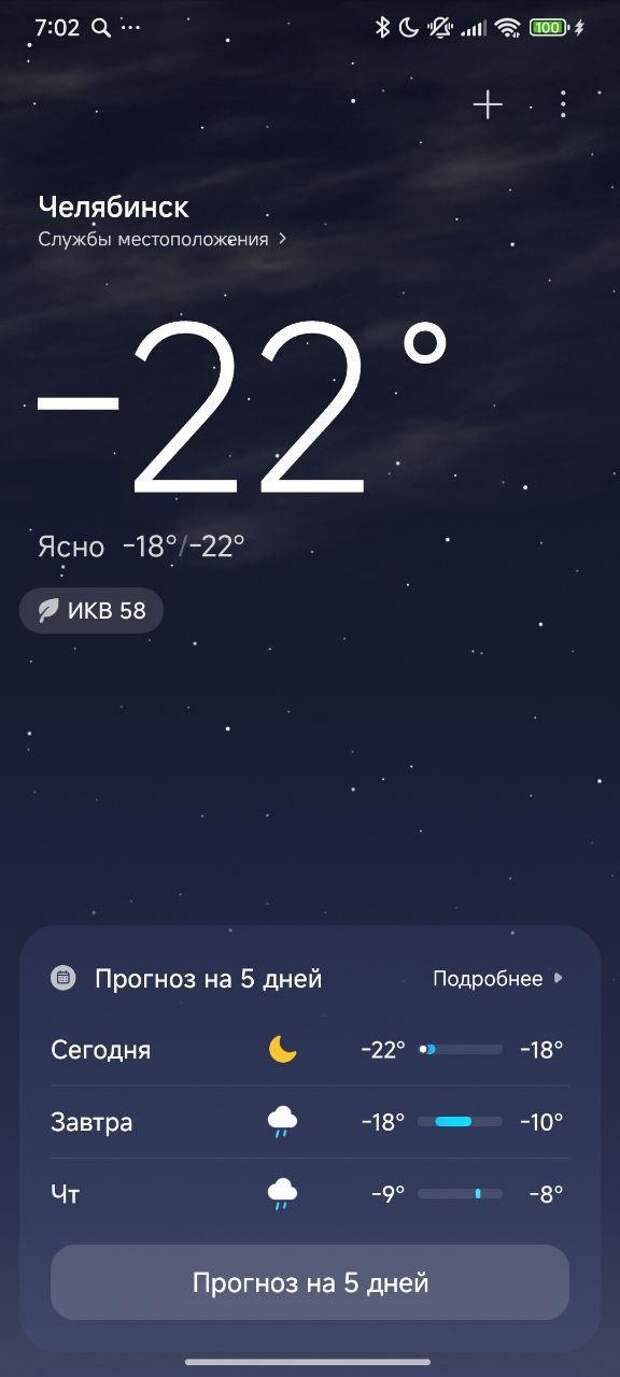The image size is (620, 1377).
Task: Open the three-dot overflow menu
Action: coord(563,105)
